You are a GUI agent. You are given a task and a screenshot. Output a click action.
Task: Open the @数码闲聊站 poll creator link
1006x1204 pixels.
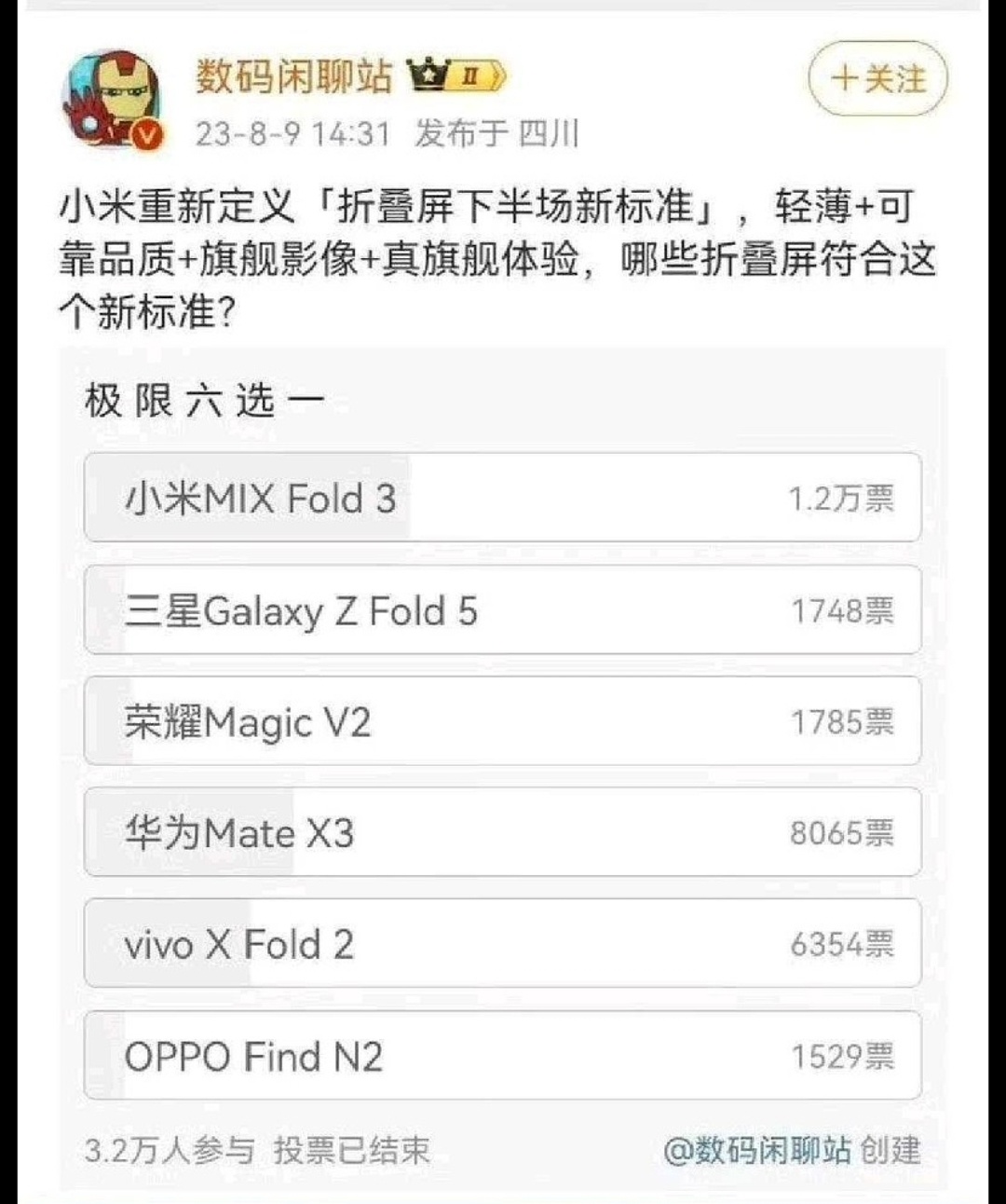point(756,1150)
